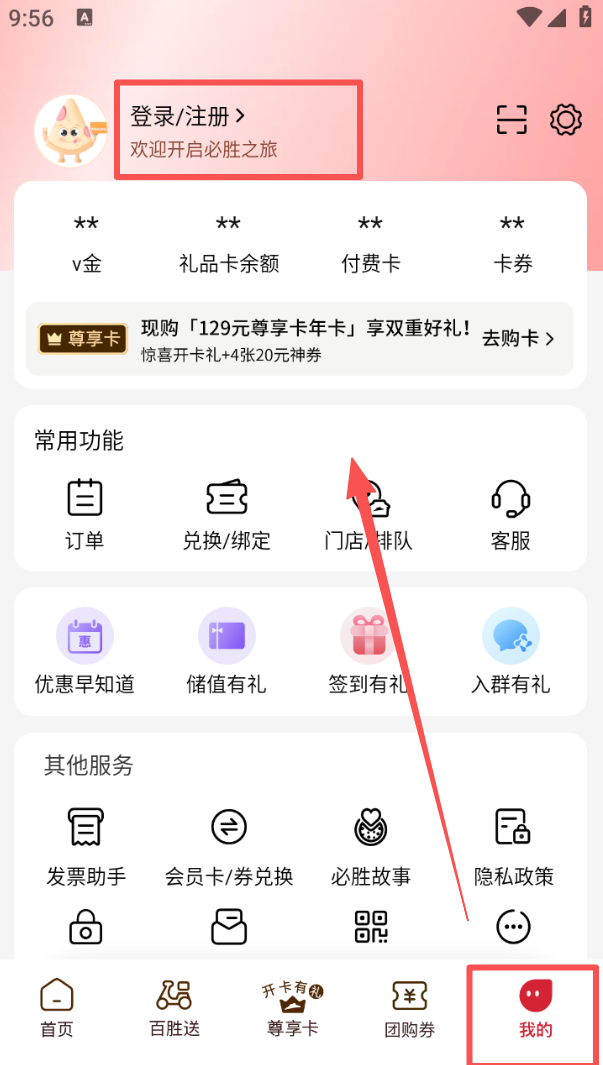The height and width of the screenshot is (1065, 603).
Task: Open 会员卡/券兑换
Action: click(x=229, y=847)
